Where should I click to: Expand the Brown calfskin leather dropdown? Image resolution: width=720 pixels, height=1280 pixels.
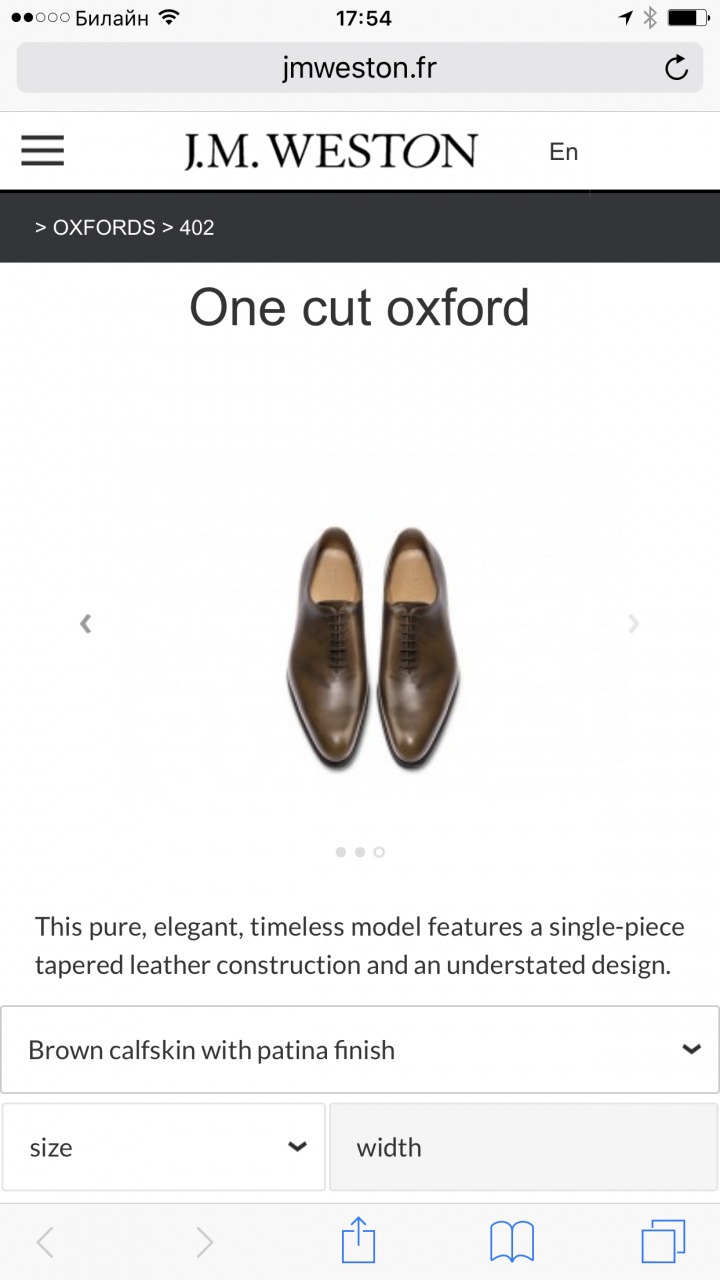coord(360,1050)
